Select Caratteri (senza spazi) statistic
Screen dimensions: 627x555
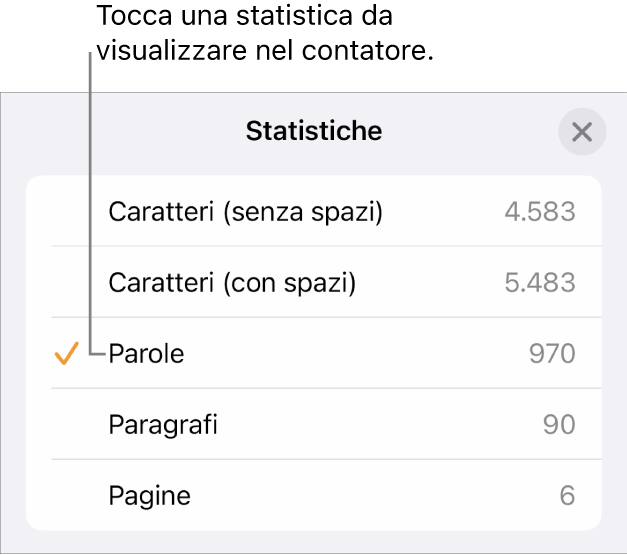(x=245, y=212)
